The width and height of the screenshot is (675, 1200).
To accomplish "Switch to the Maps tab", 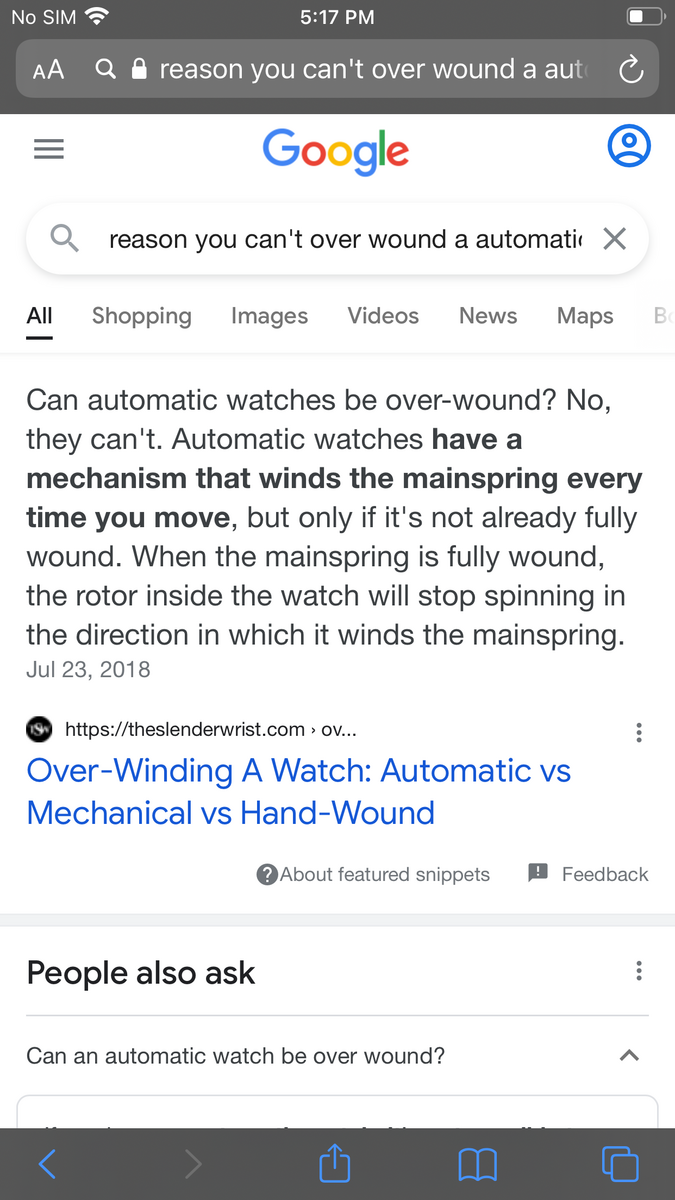I will 585,316.
